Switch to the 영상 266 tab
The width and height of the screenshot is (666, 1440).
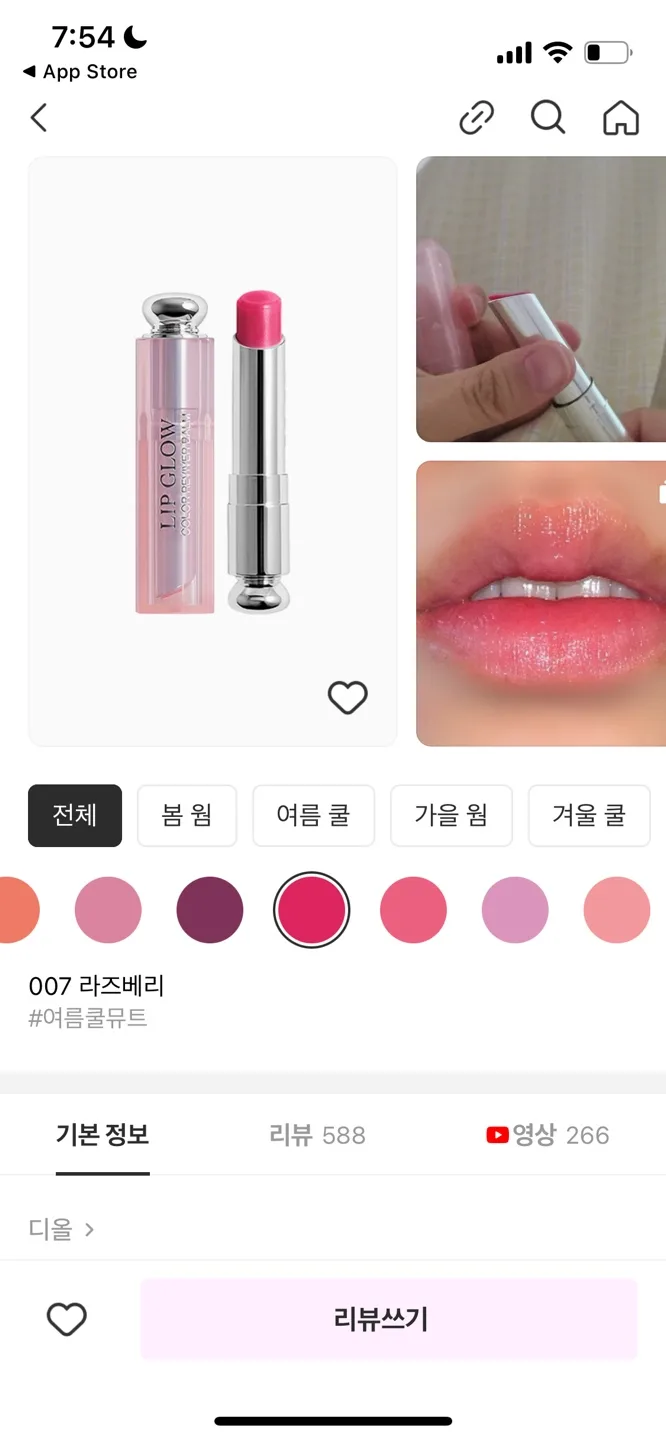click(547, 1135)
